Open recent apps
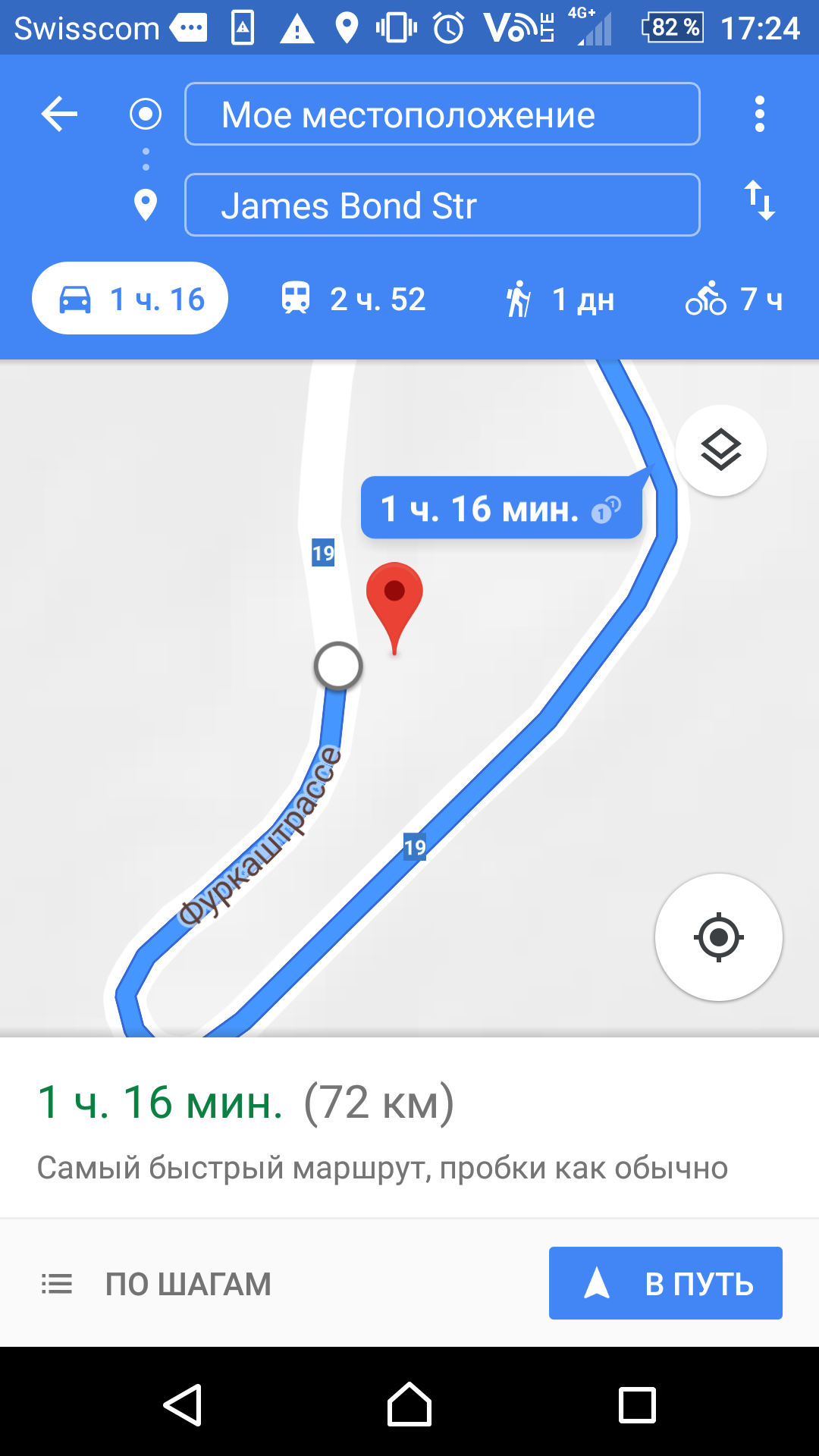The height and width of the screenshot is (1456, 819). [637, 1405]
